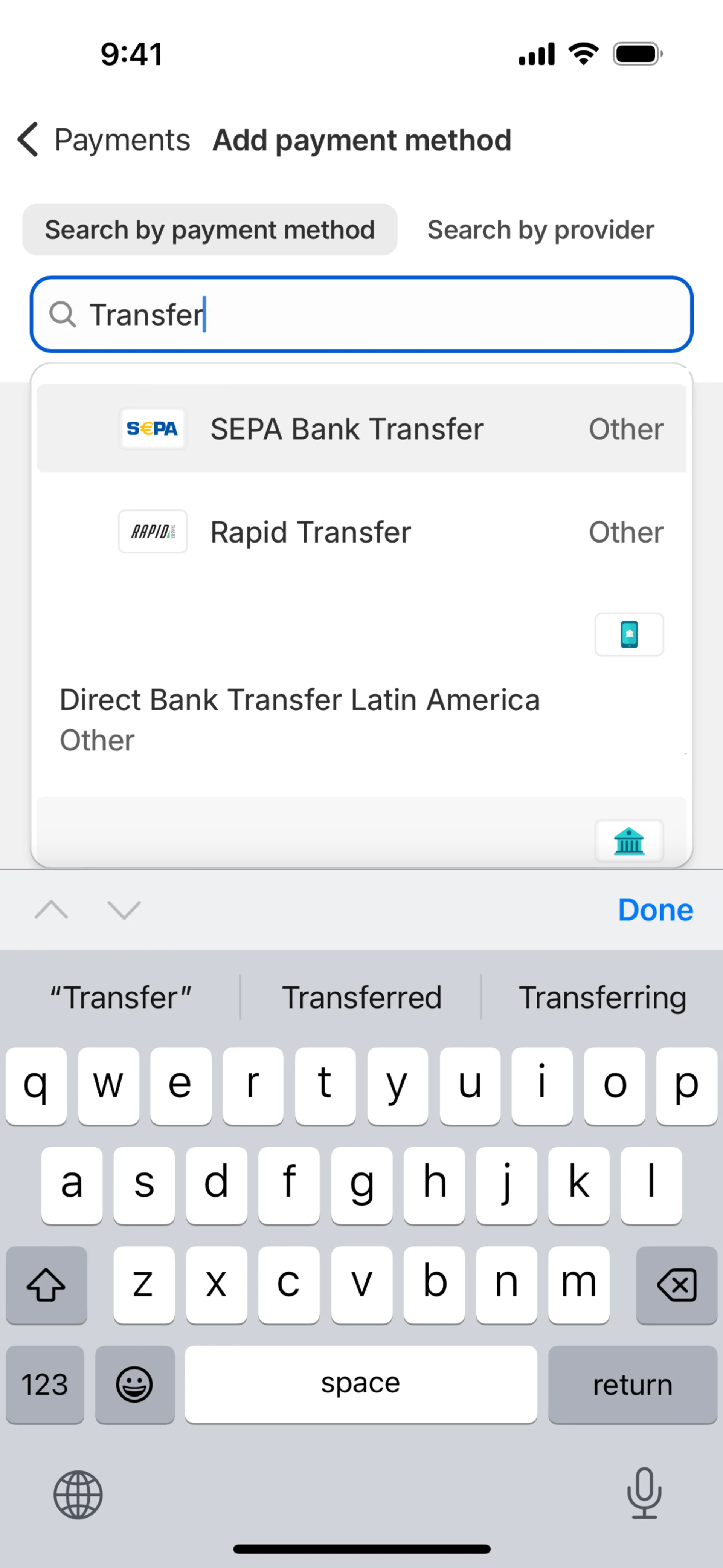Pick the Transferred keyboard suggestion
Image resolution: width=723 pixels, height=1568 pixels.
click(x=361, y=998)
